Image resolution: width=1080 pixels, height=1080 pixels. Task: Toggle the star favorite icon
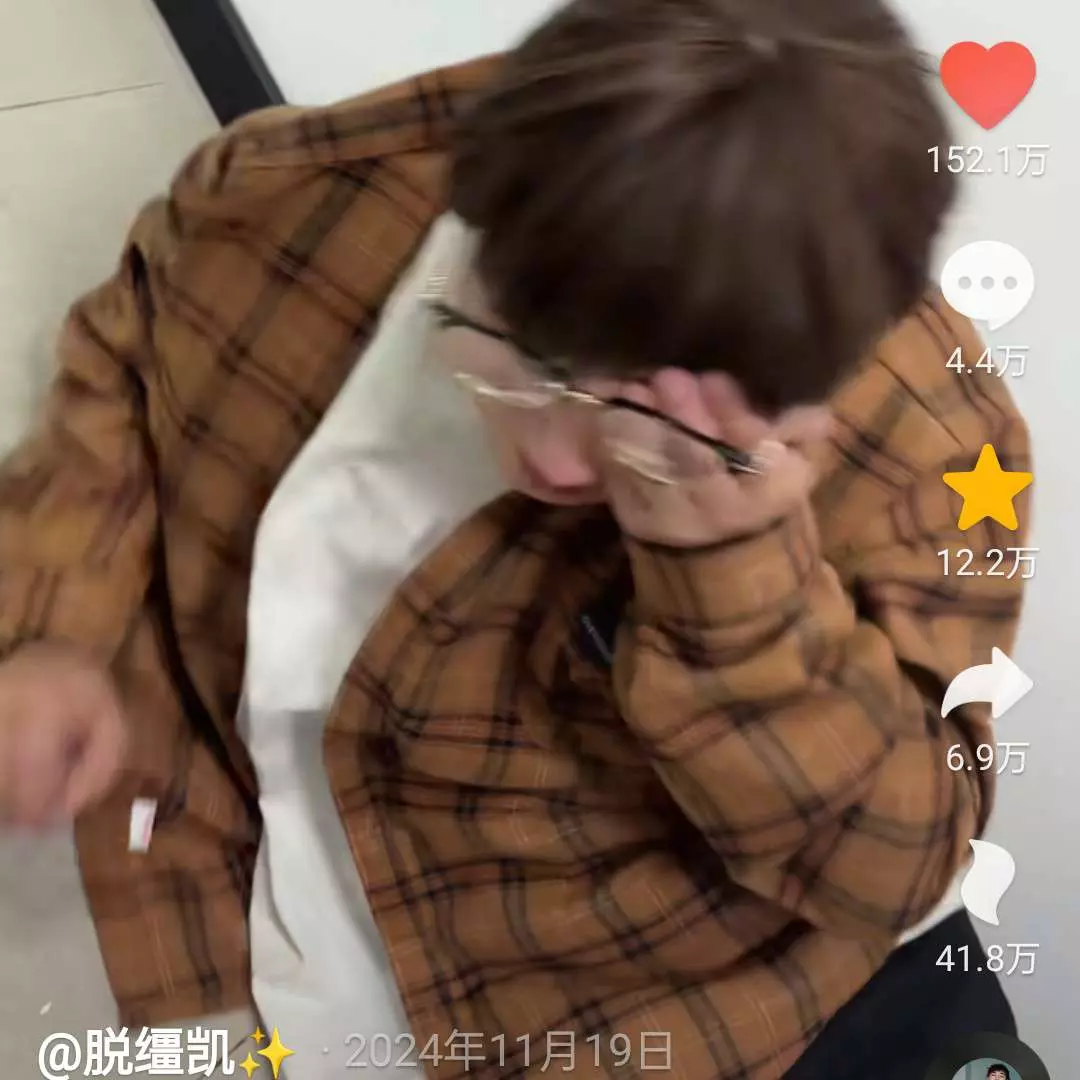987,489
